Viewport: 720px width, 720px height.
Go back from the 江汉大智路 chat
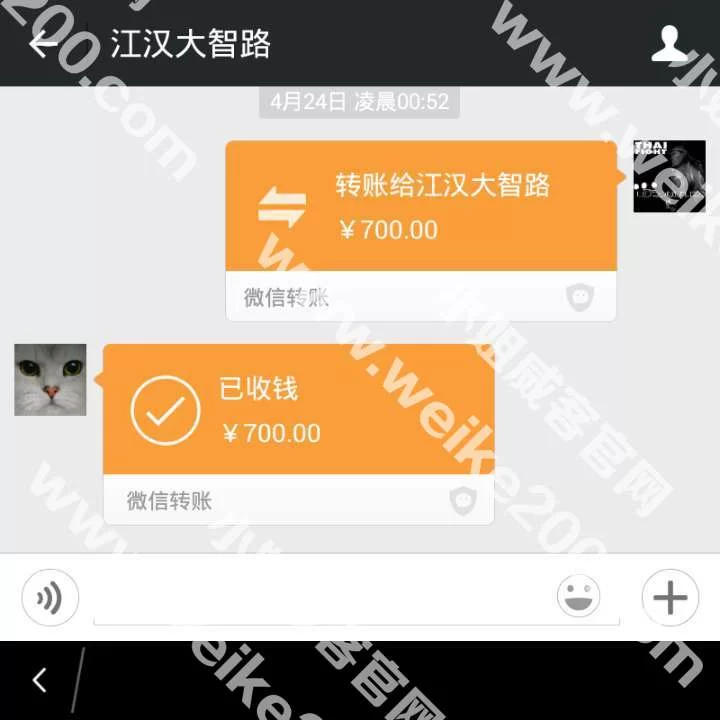coord(42,44)
